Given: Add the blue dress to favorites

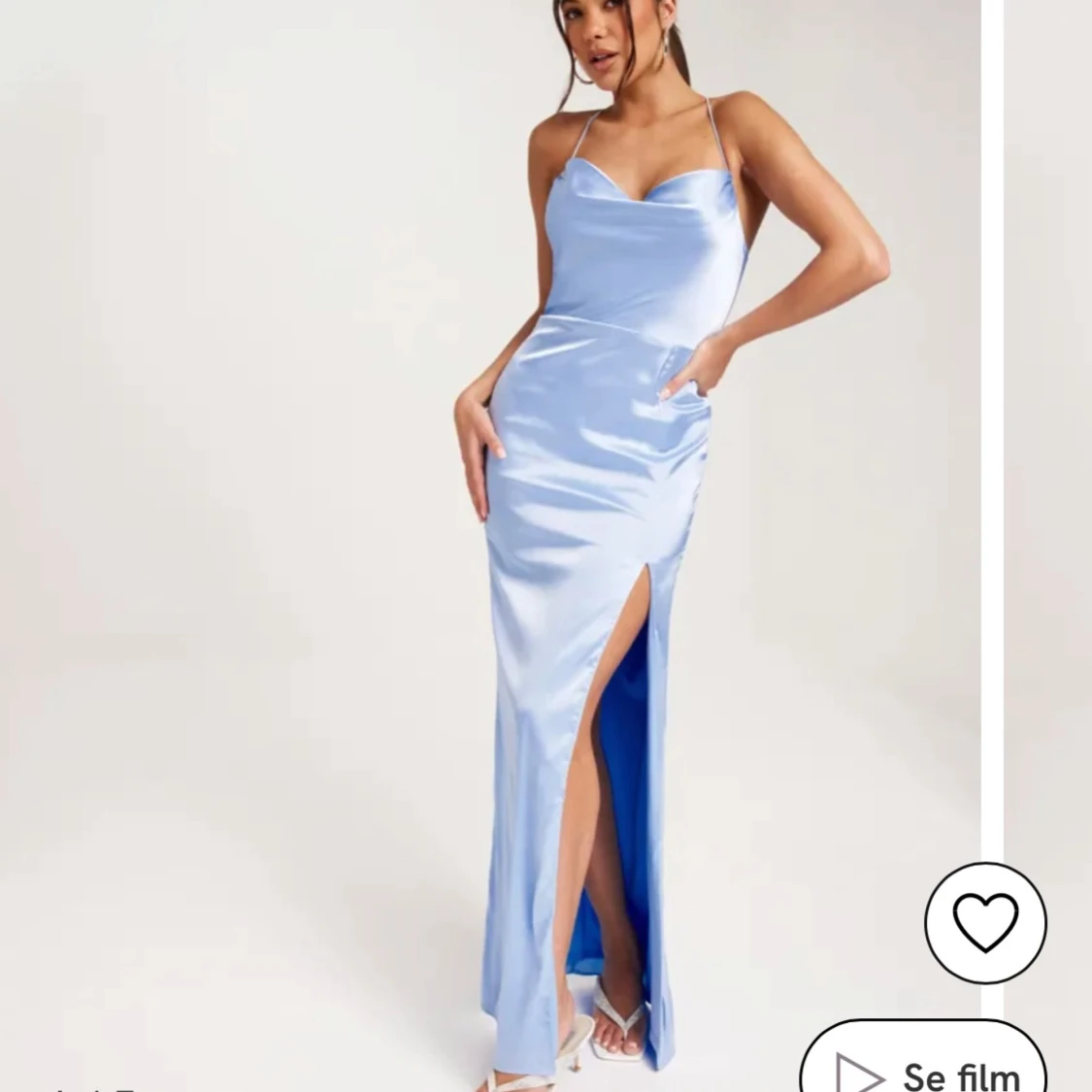Looking at the screenshot, I should [984, 921].
